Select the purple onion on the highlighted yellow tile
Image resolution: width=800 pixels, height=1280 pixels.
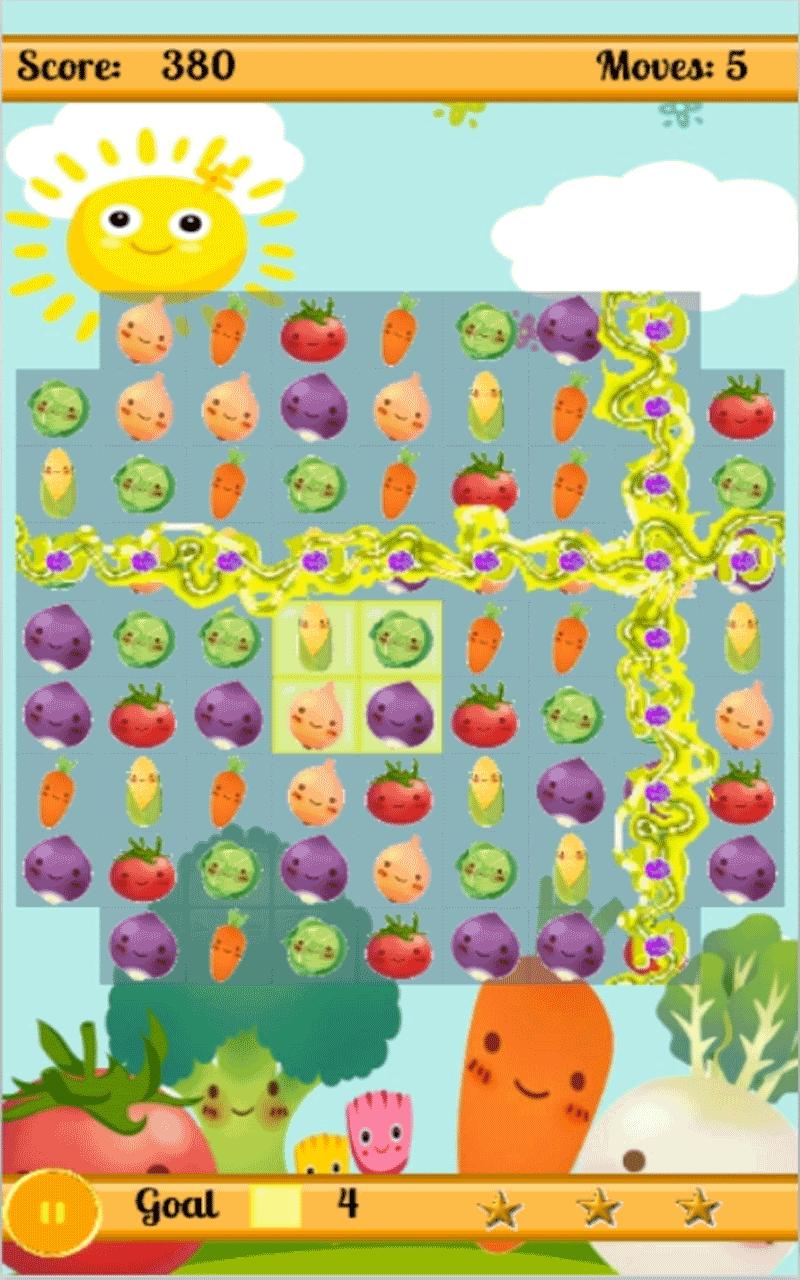click(399, 714)
